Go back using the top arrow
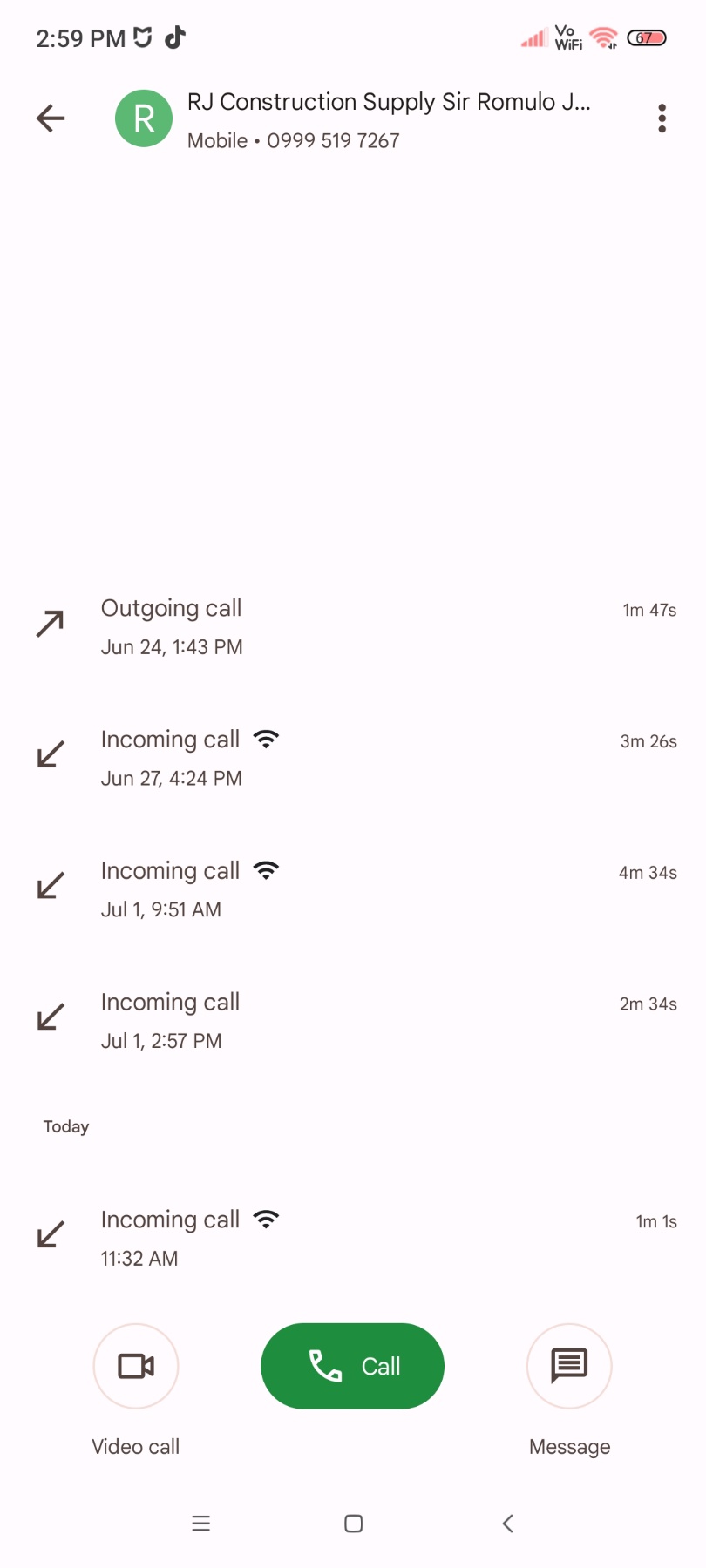 click(x=51, y=118)
